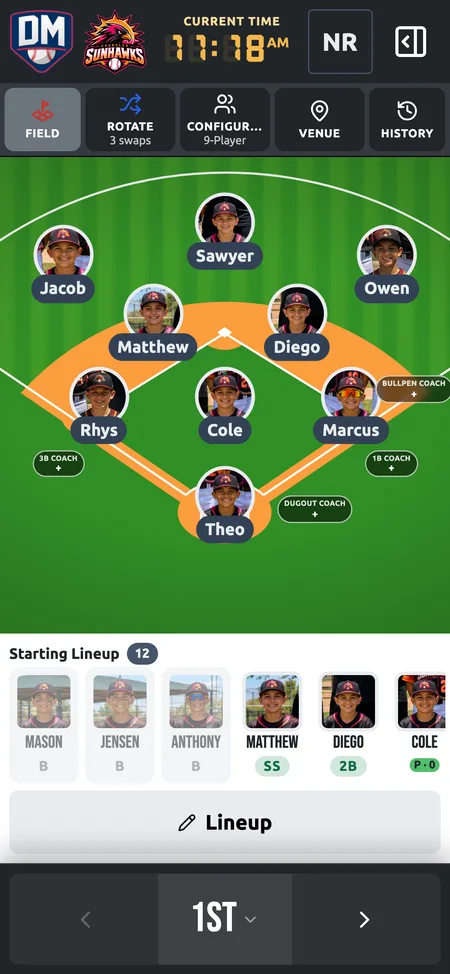Open the Configuration 9-Player tab
This screenshot has width=450, height=974.
click(x=224, y=119)
